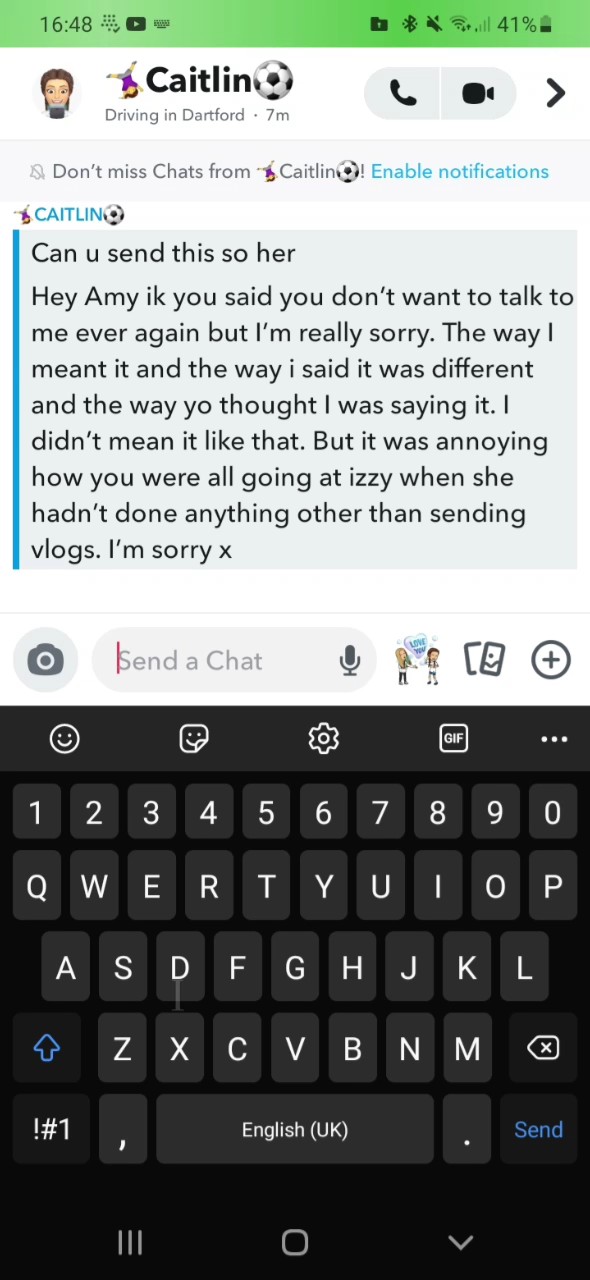The image size is (590, 1280).
Task: Tap the backspace key
Action: [x=543, y=1048]
